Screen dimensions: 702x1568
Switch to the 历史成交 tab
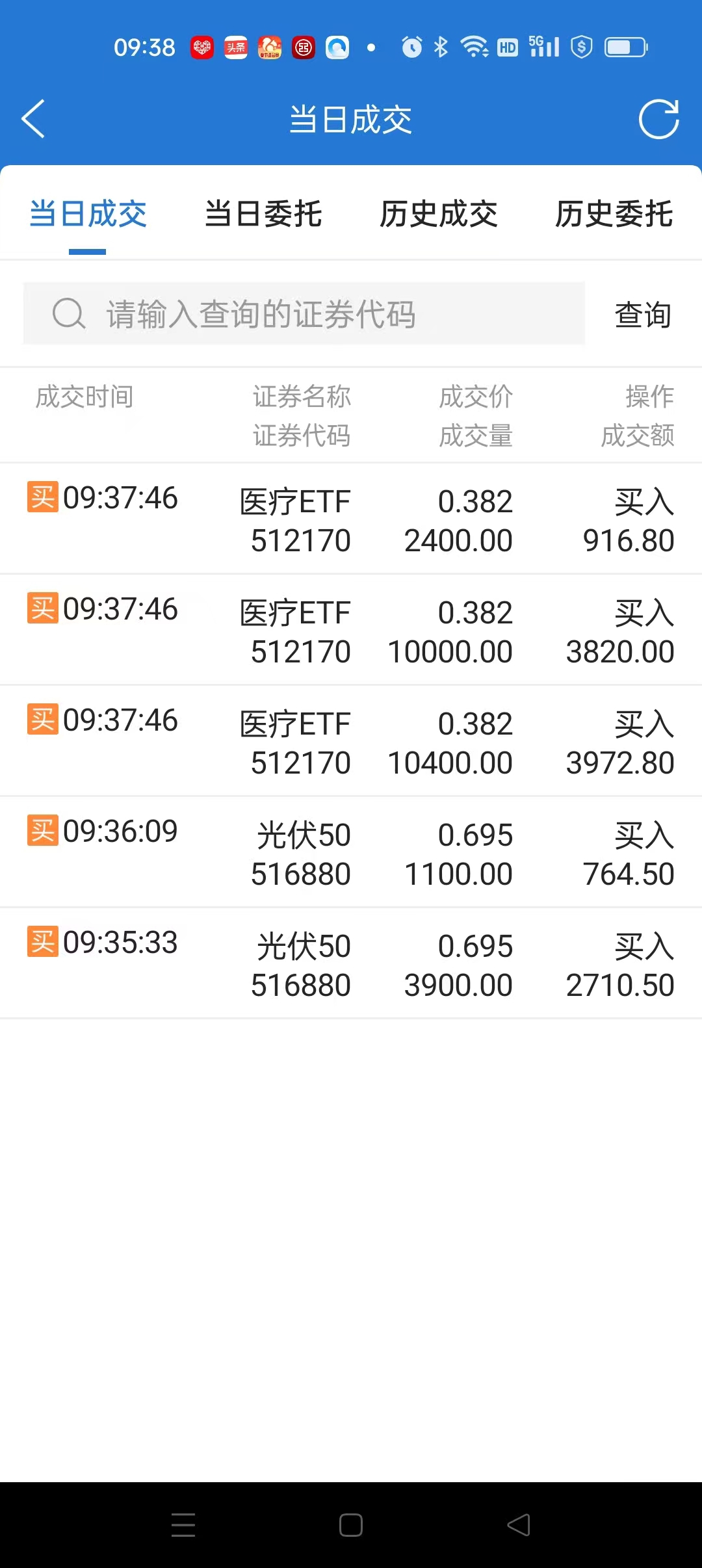tap(439, 214)
